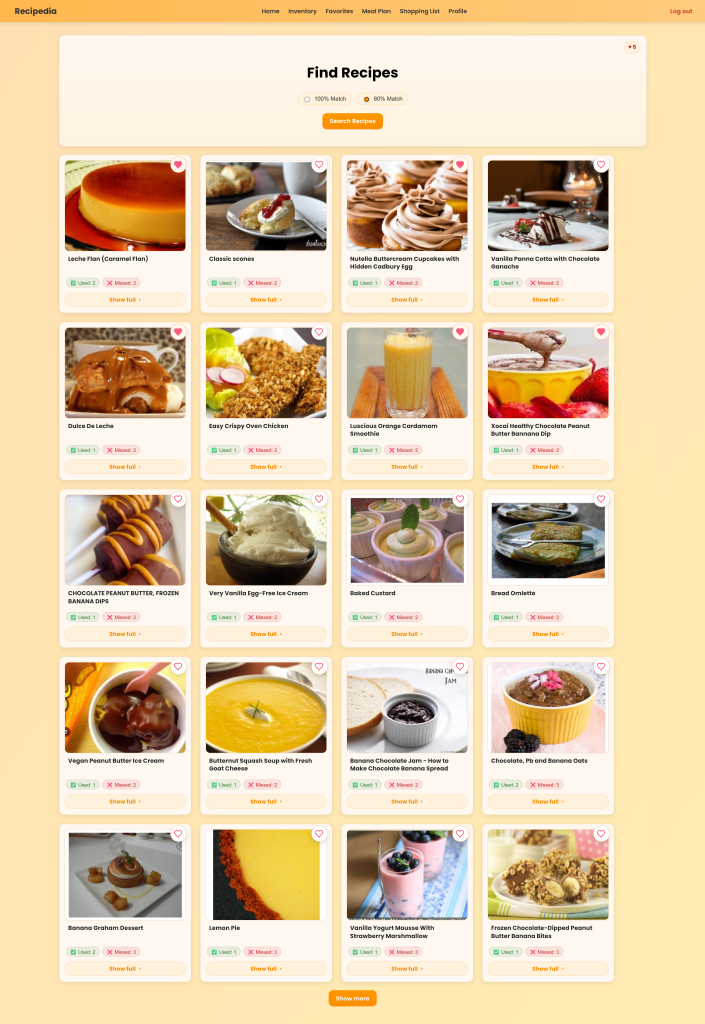Viewport: 705px width, 1024px height.
Task: Like the Baked Custard recipe
Action: tap(460, 499)
